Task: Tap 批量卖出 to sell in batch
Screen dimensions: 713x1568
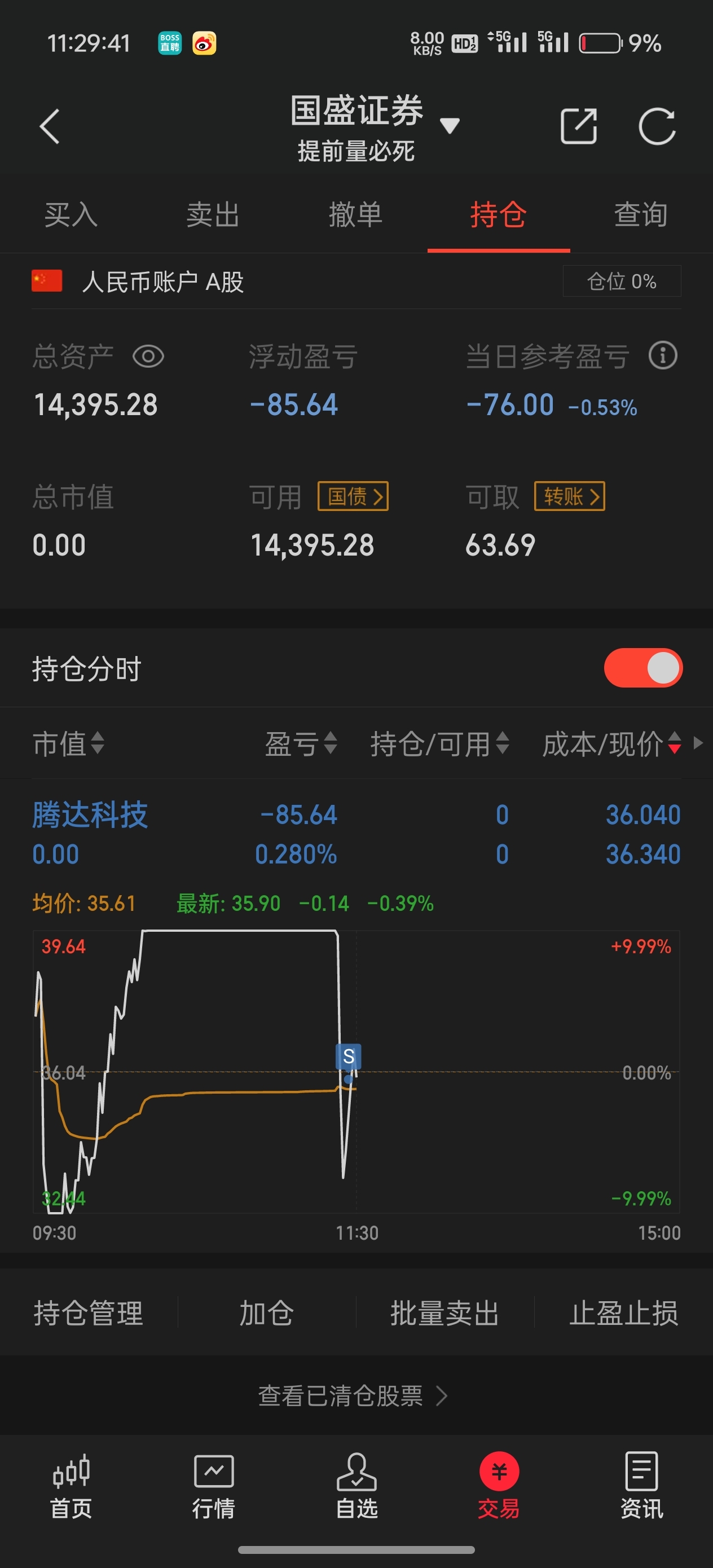Action: 445,1312
